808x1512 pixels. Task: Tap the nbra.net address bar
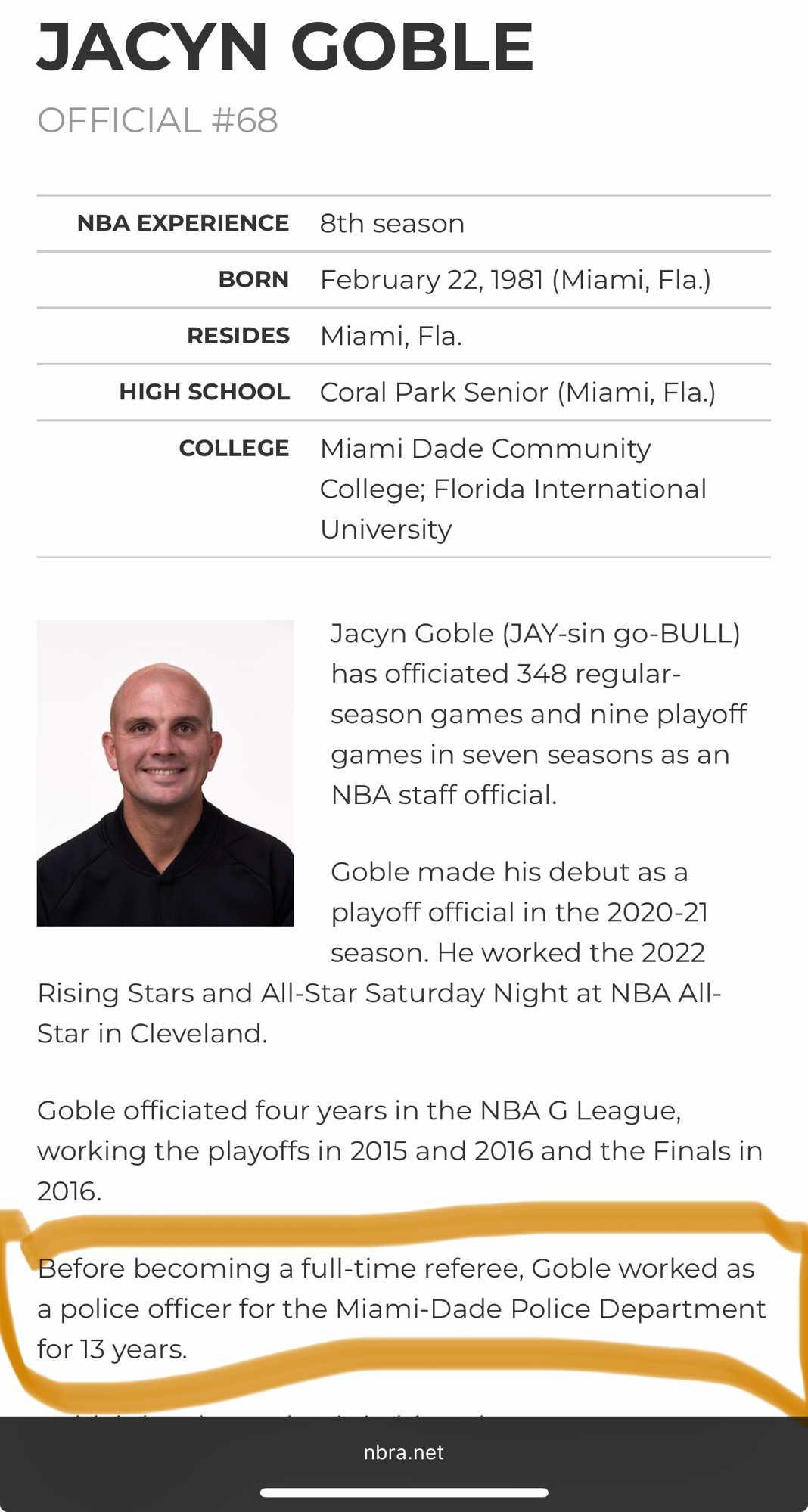[x=403, y=1452]
